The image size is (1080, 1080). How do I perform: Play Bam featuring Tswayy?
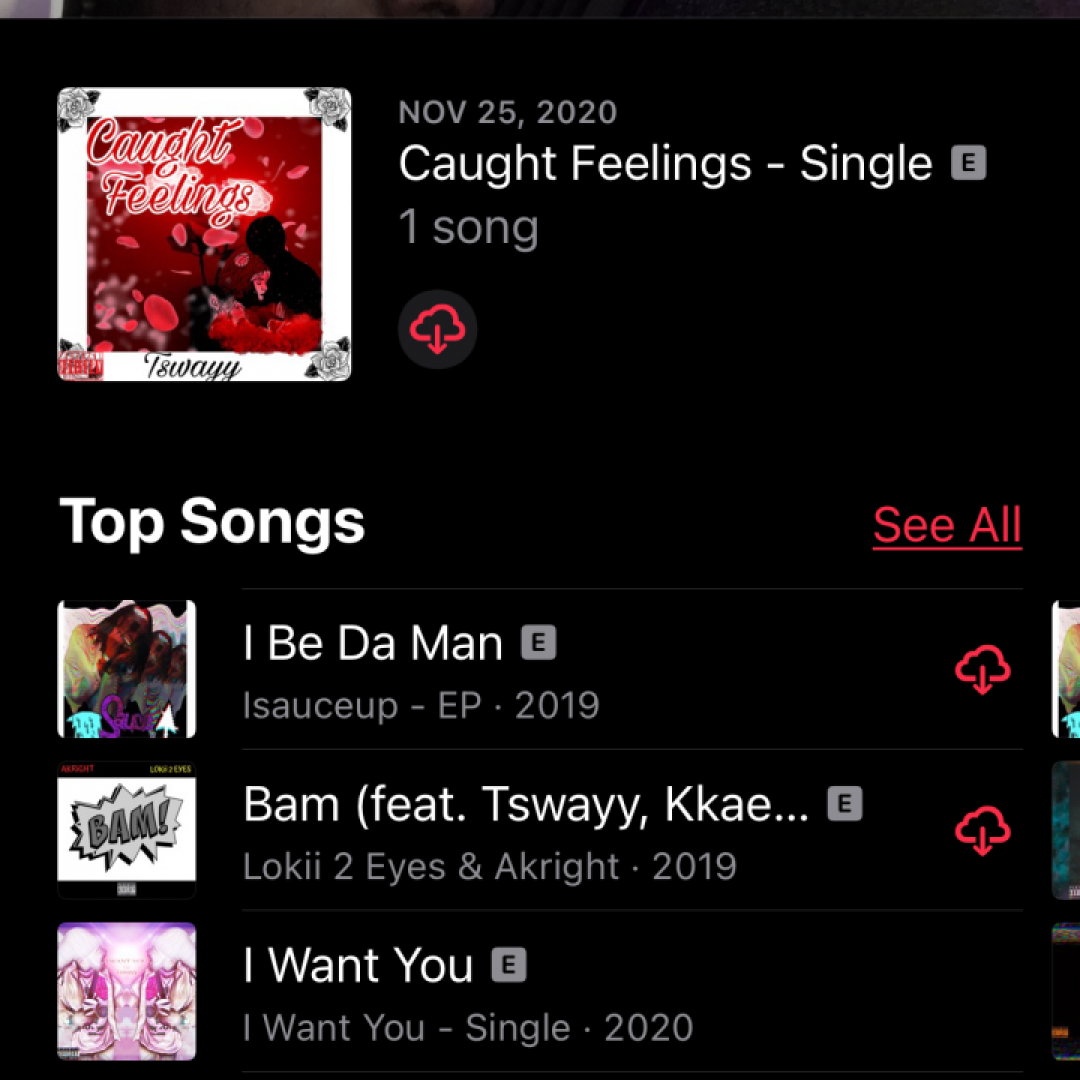click(525, 804)
